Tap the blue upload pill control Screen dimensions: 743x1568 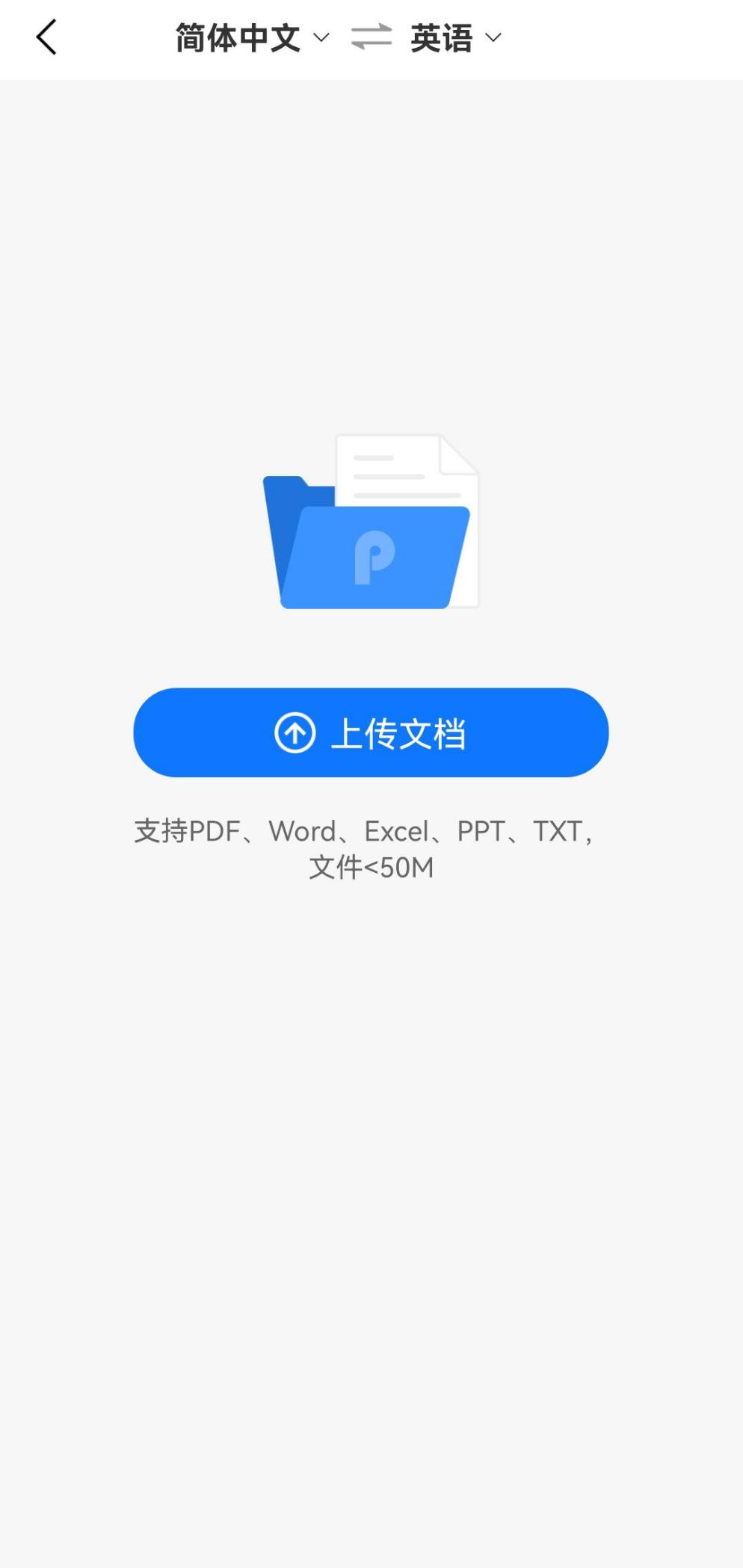(371, 732)
